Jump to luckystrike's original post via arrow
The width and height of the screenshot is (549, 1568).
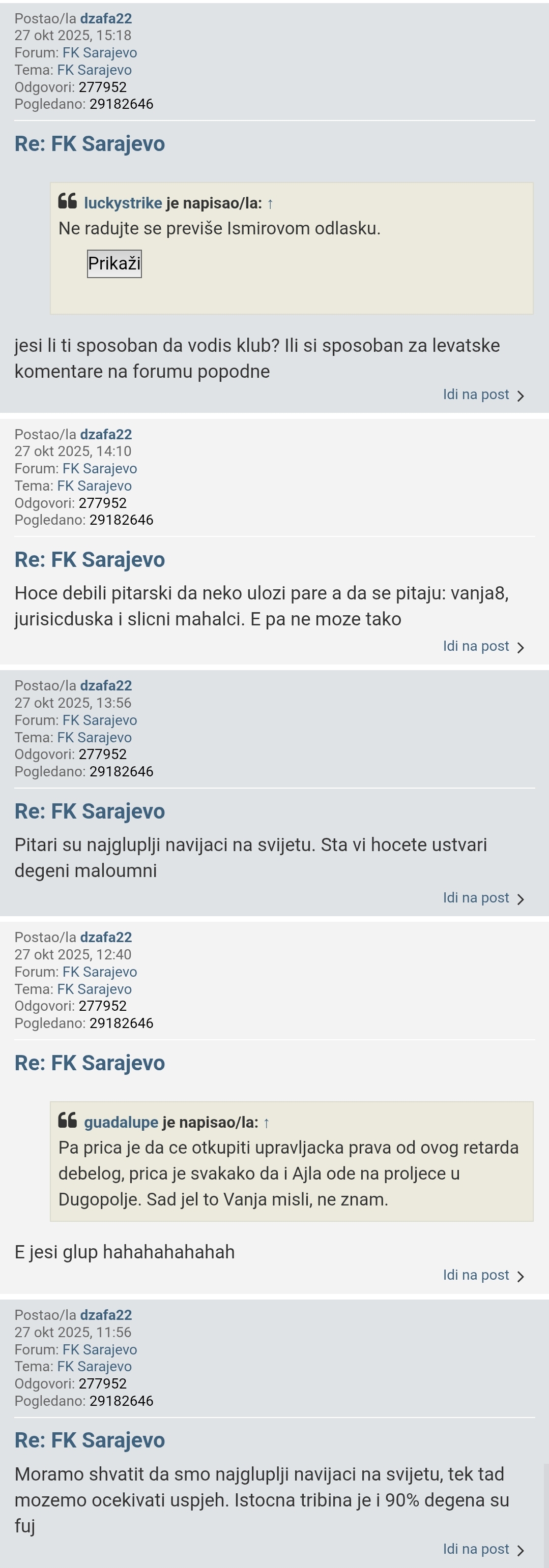270,203
